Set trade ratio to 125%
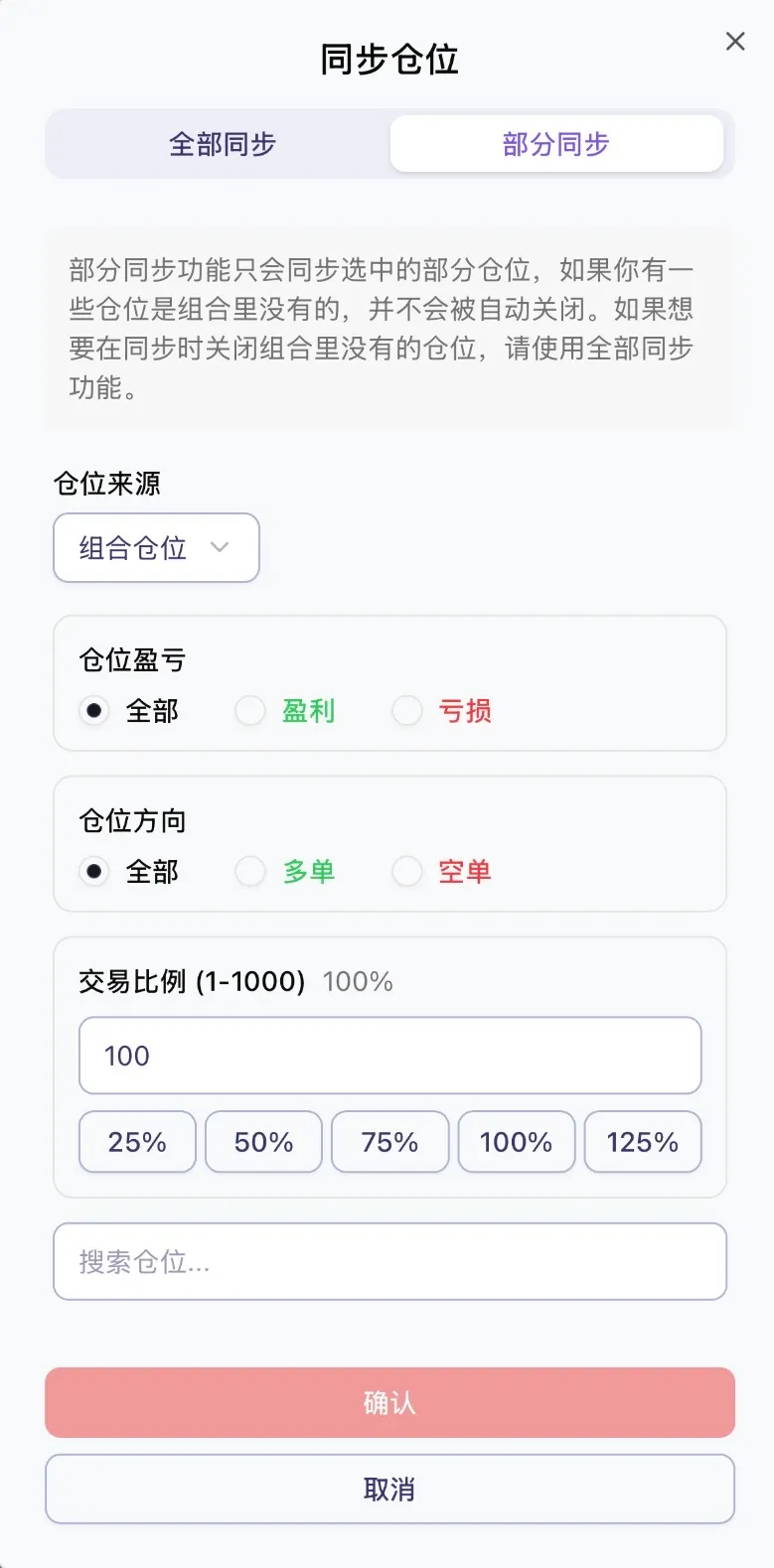Viewport: 774px width, 1568px height. click(x=642, y=1142)
